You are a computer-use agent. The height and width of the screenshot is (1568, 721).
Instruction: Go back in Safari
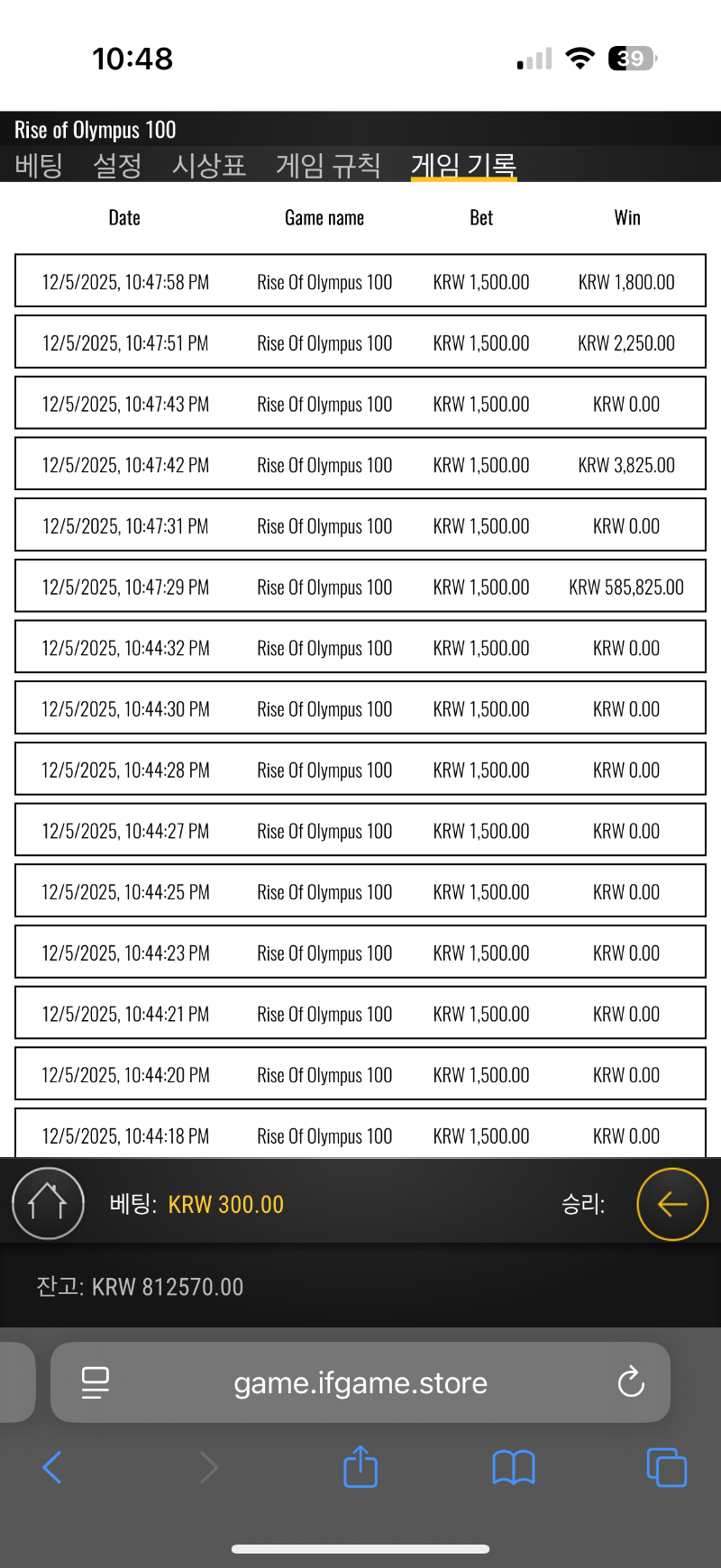pyautogui.click(x=52, y=1467)
